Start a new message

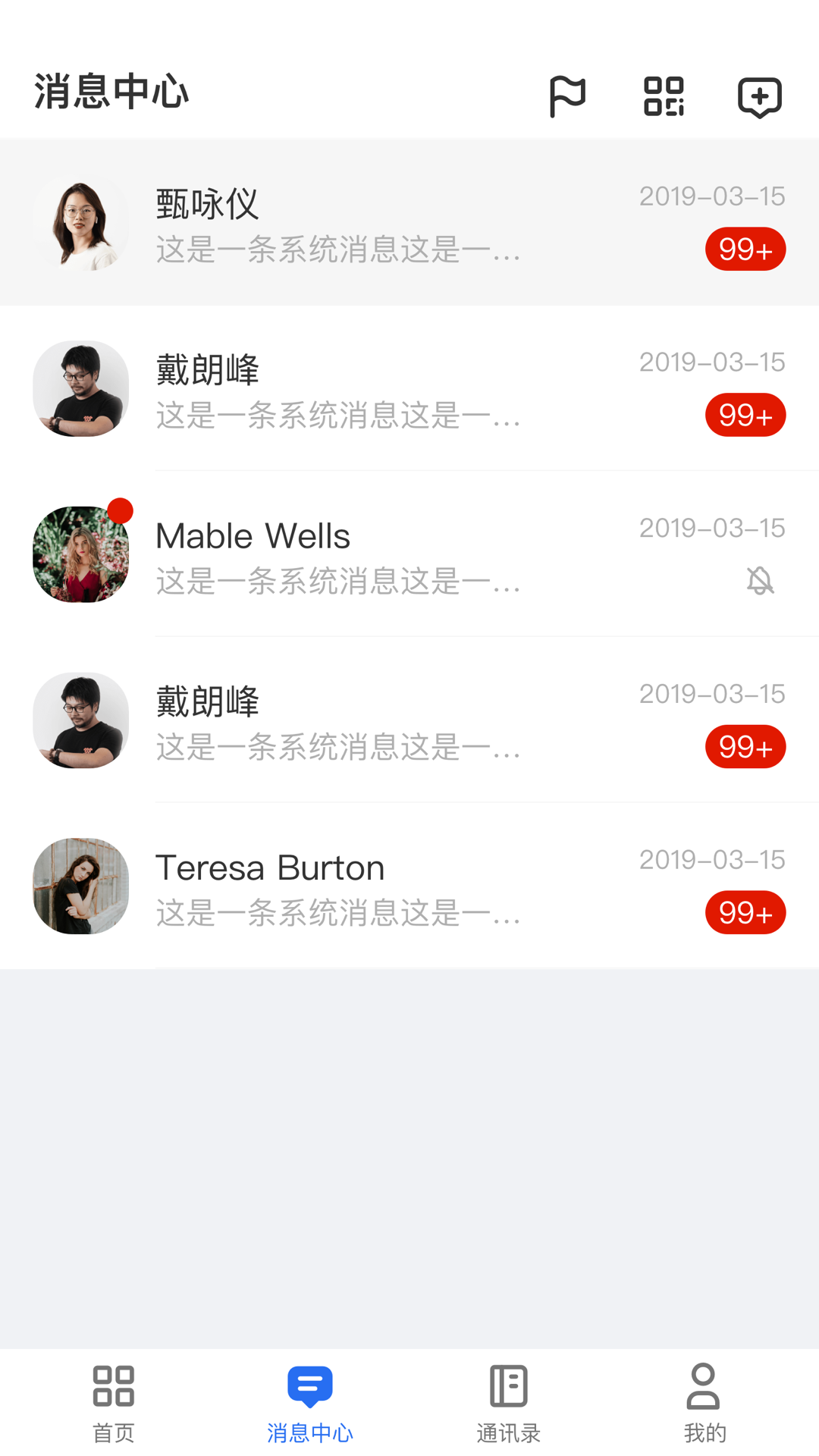point(760,97)
